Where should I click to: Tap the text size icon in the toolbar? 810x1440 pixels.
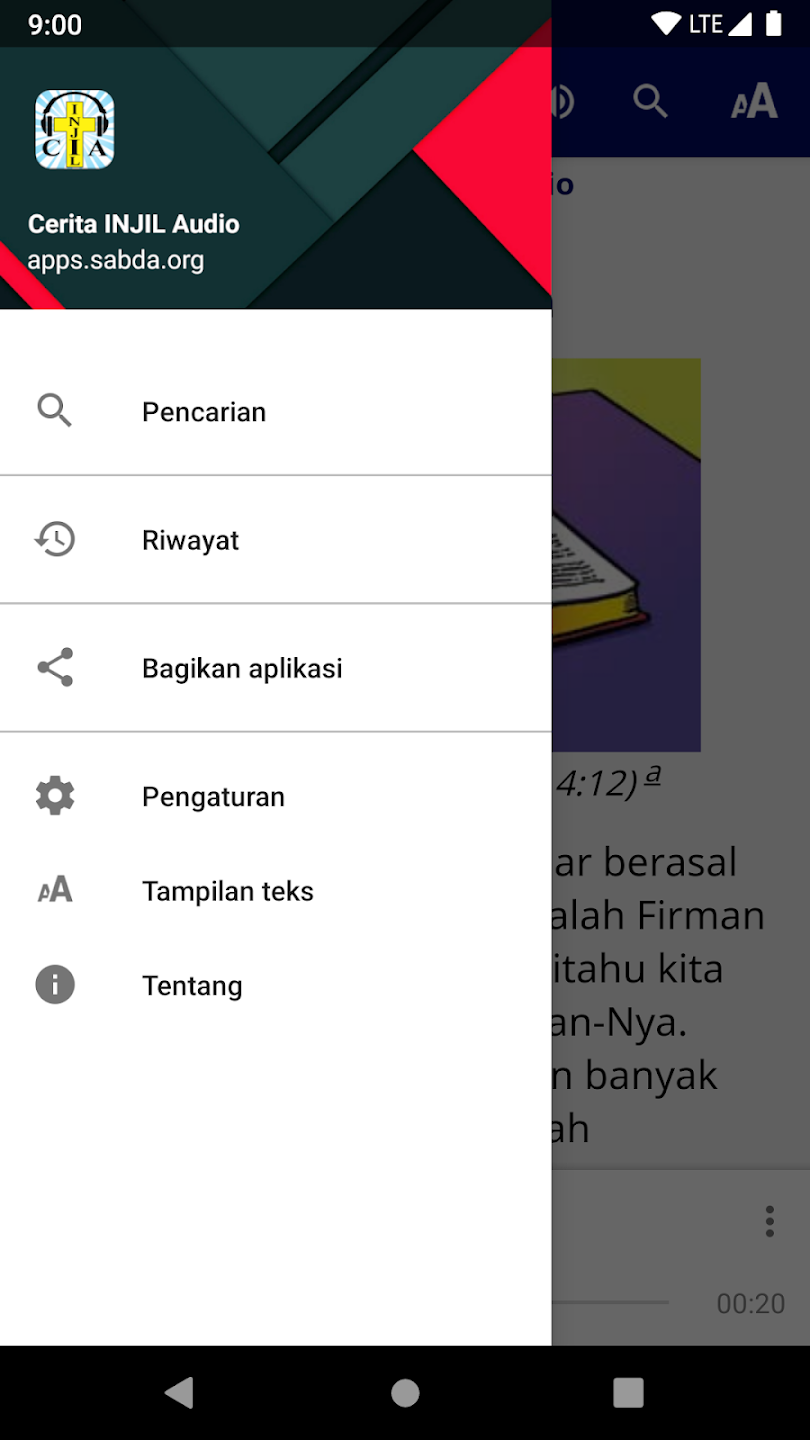click(x=754, y=101)
